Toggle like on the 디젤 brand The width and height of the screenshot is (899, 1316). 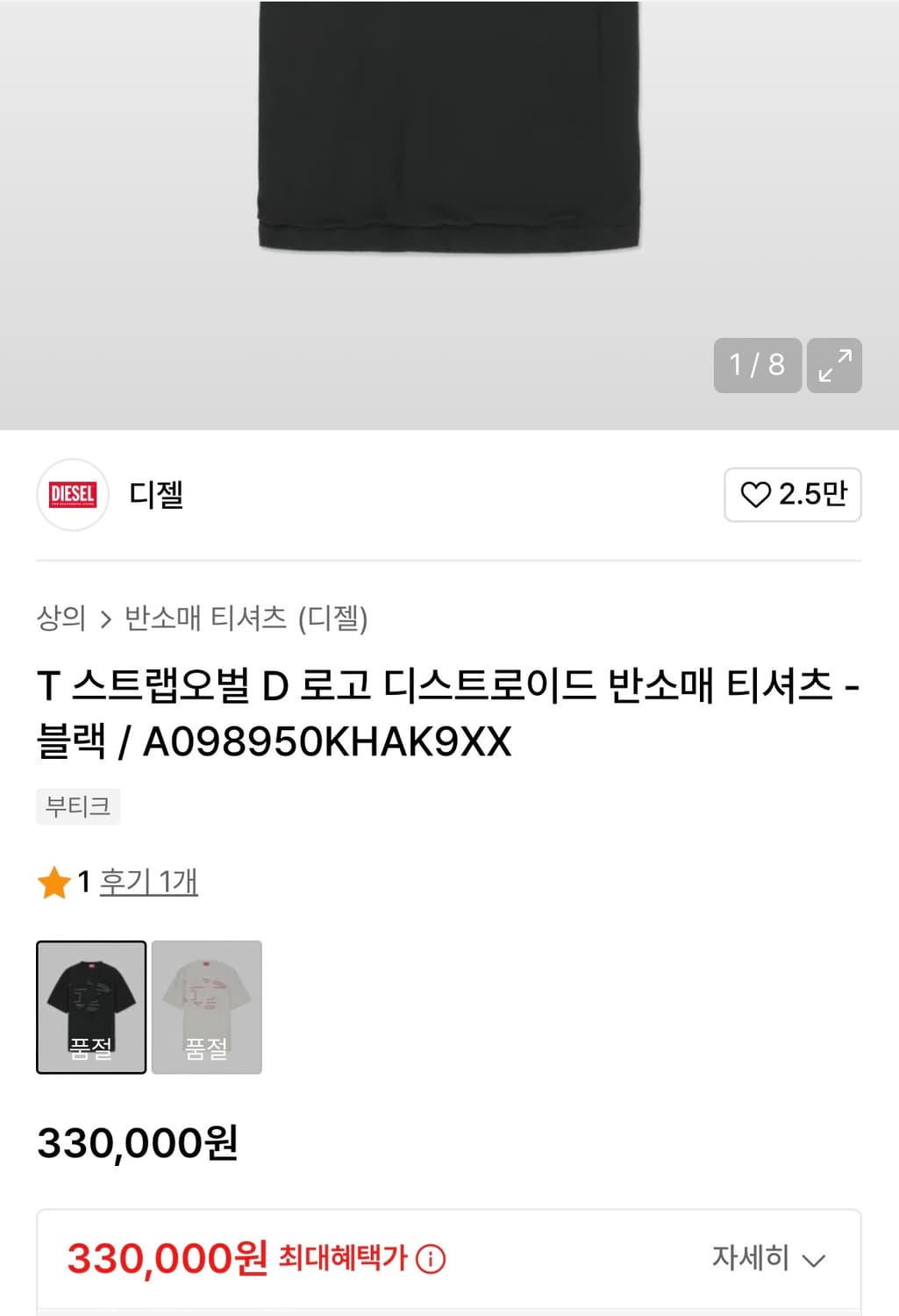(x=793, y=495)
